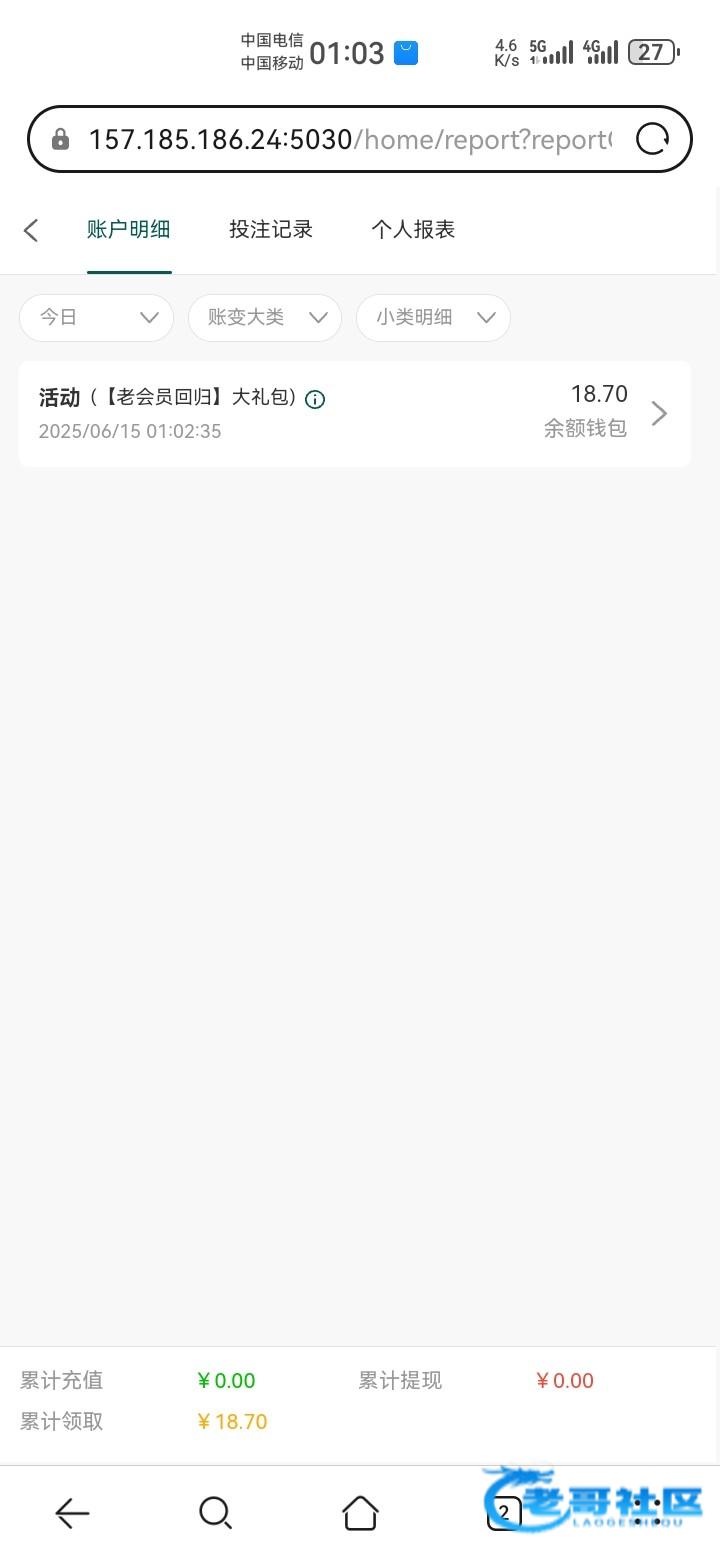Switch to the 个人报表 tab
Screen dimensions: 720x1560
(x=413, y=230)
